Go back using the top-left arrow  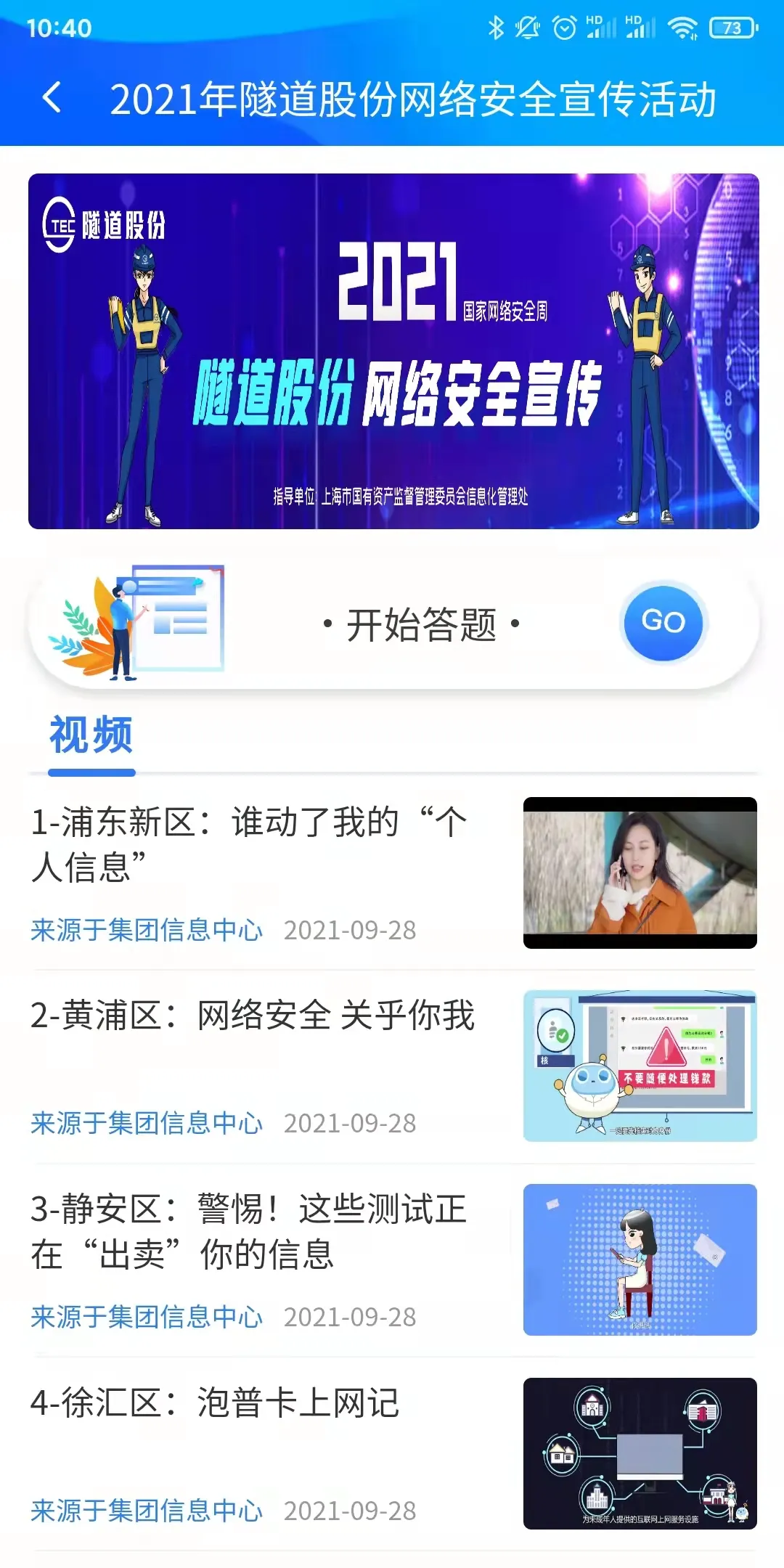point(52,98)
